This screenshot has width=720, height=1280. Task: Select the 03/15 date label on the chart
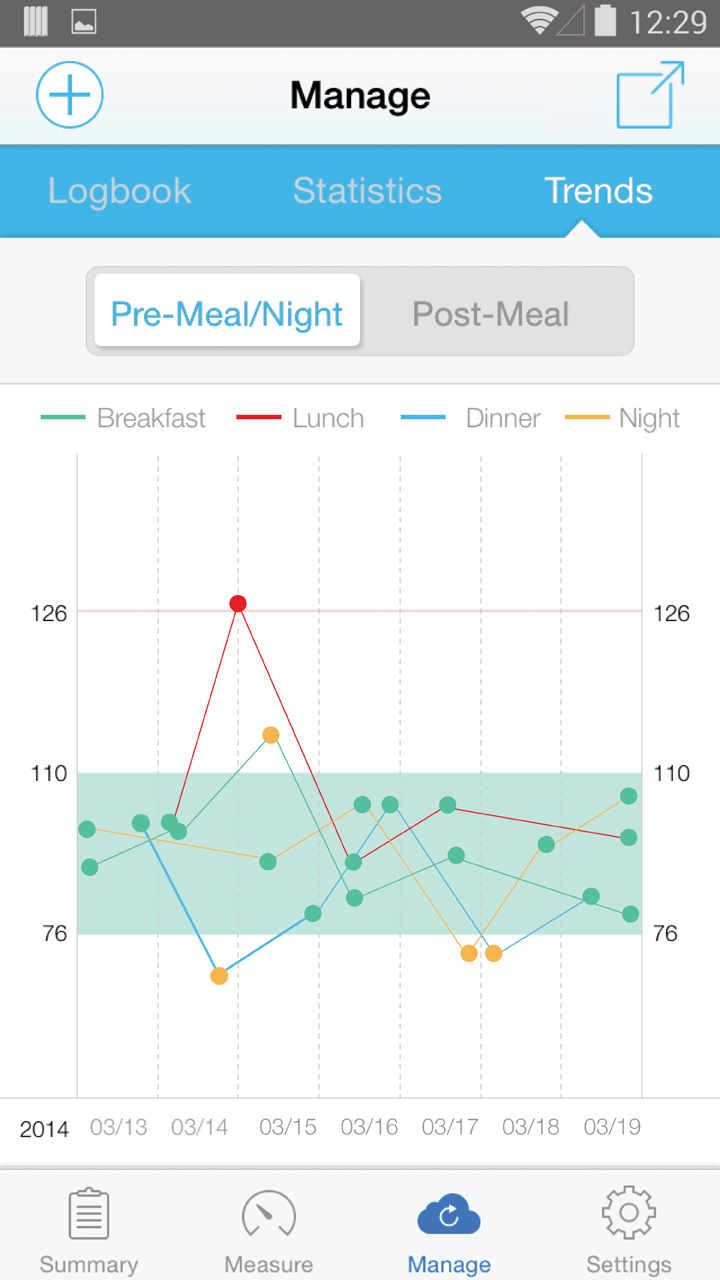click(x=287, y=1126)
